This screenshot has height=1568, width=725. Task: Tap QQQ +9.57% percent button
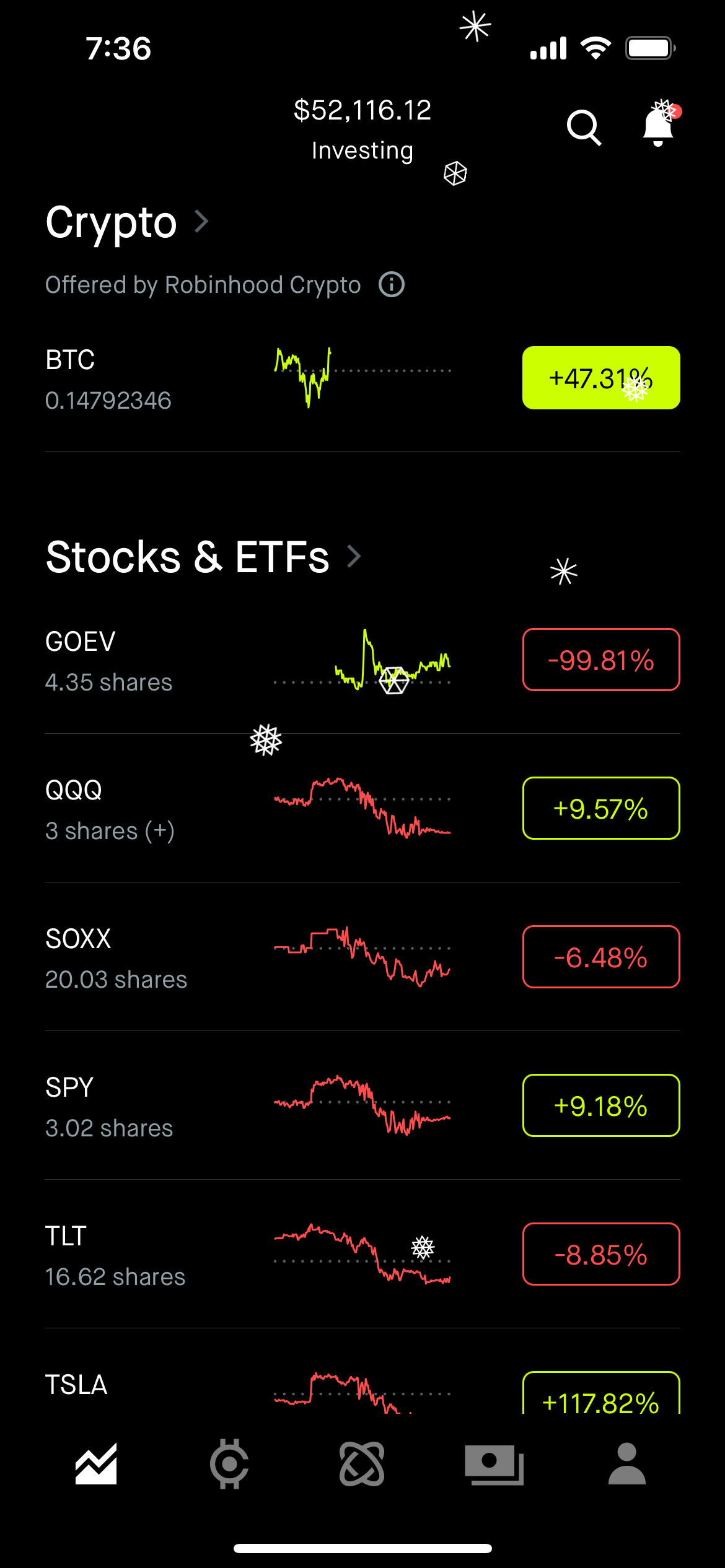pos(600,808)
